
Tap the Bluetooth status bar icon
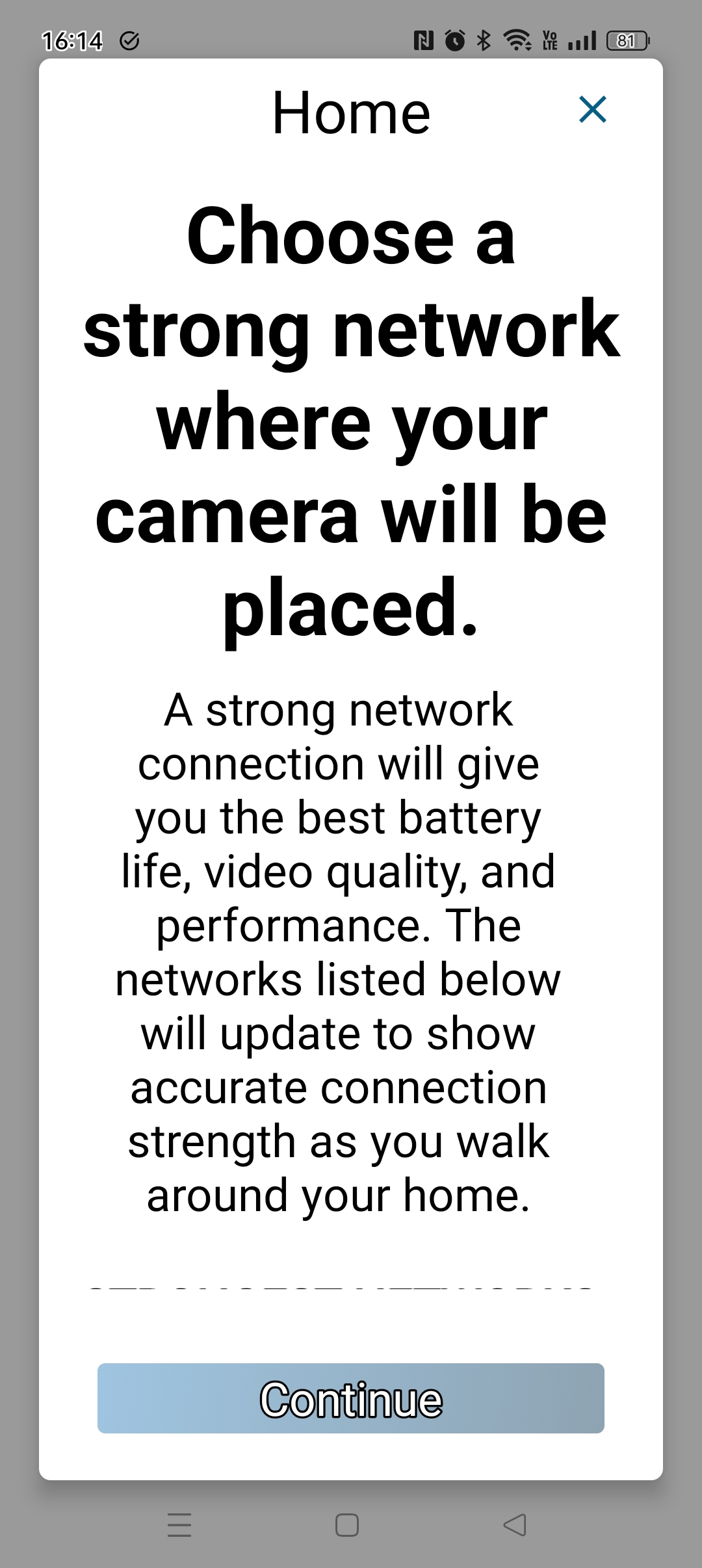pyautogui.click(x=484, y=40)
